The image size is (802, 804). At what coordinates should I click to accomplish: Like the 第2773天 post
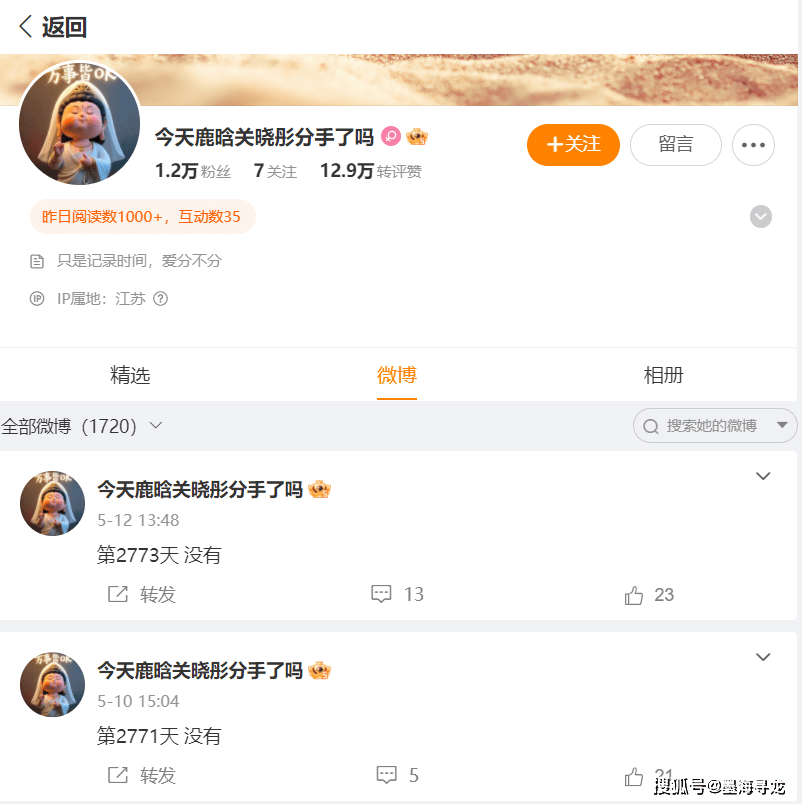coord(648,595)
